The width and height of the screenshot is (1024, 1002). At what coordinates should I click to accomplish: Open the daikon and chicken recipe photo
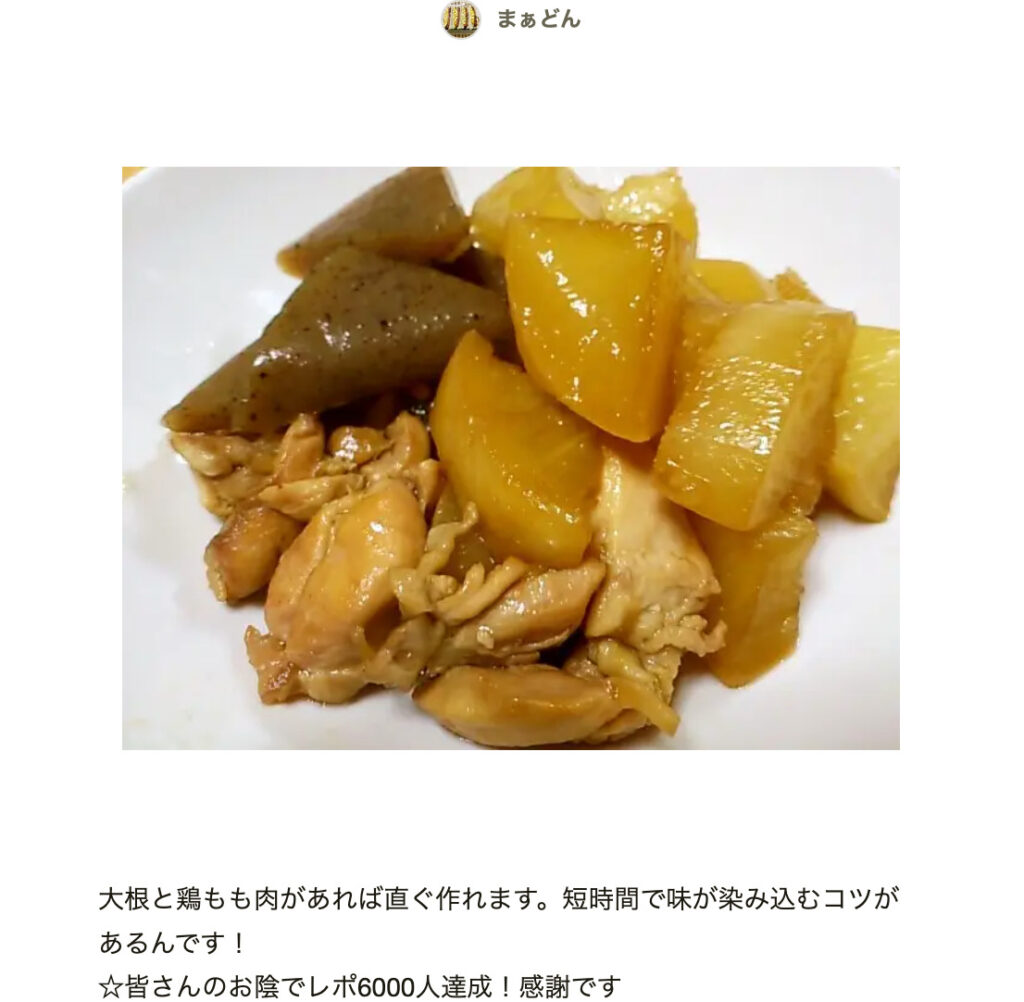tap(510, 458)
